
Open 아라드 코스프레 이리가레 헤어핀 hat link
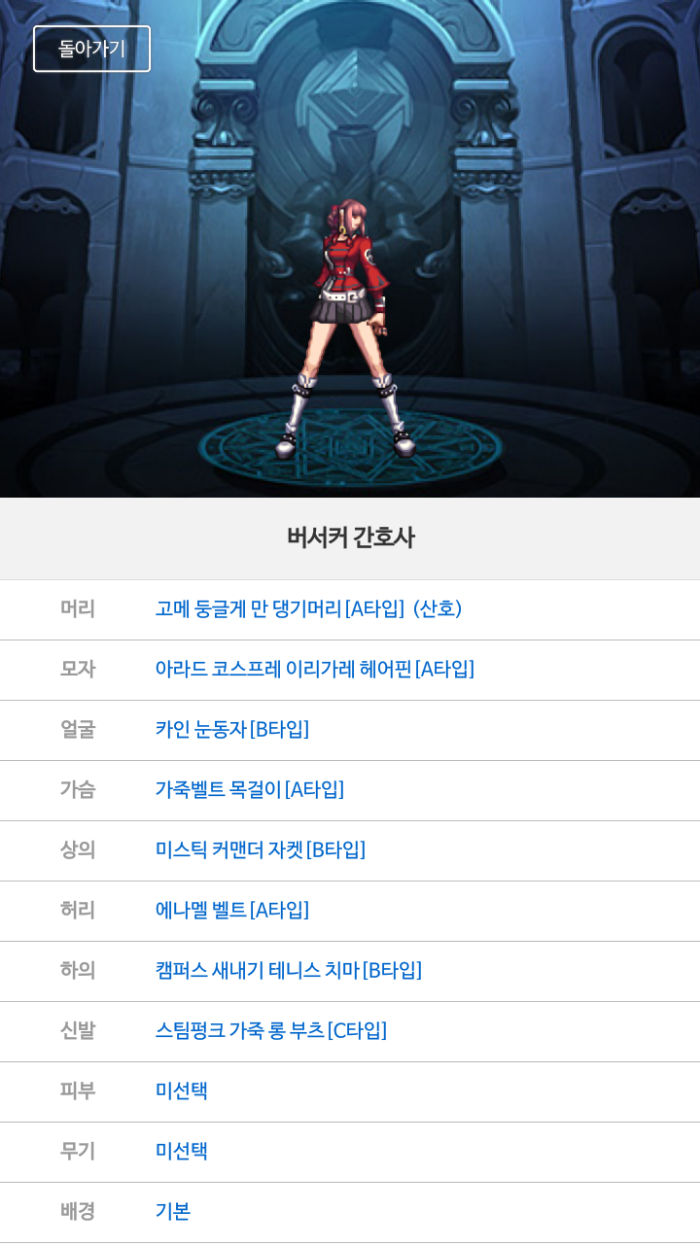point(314,669)
